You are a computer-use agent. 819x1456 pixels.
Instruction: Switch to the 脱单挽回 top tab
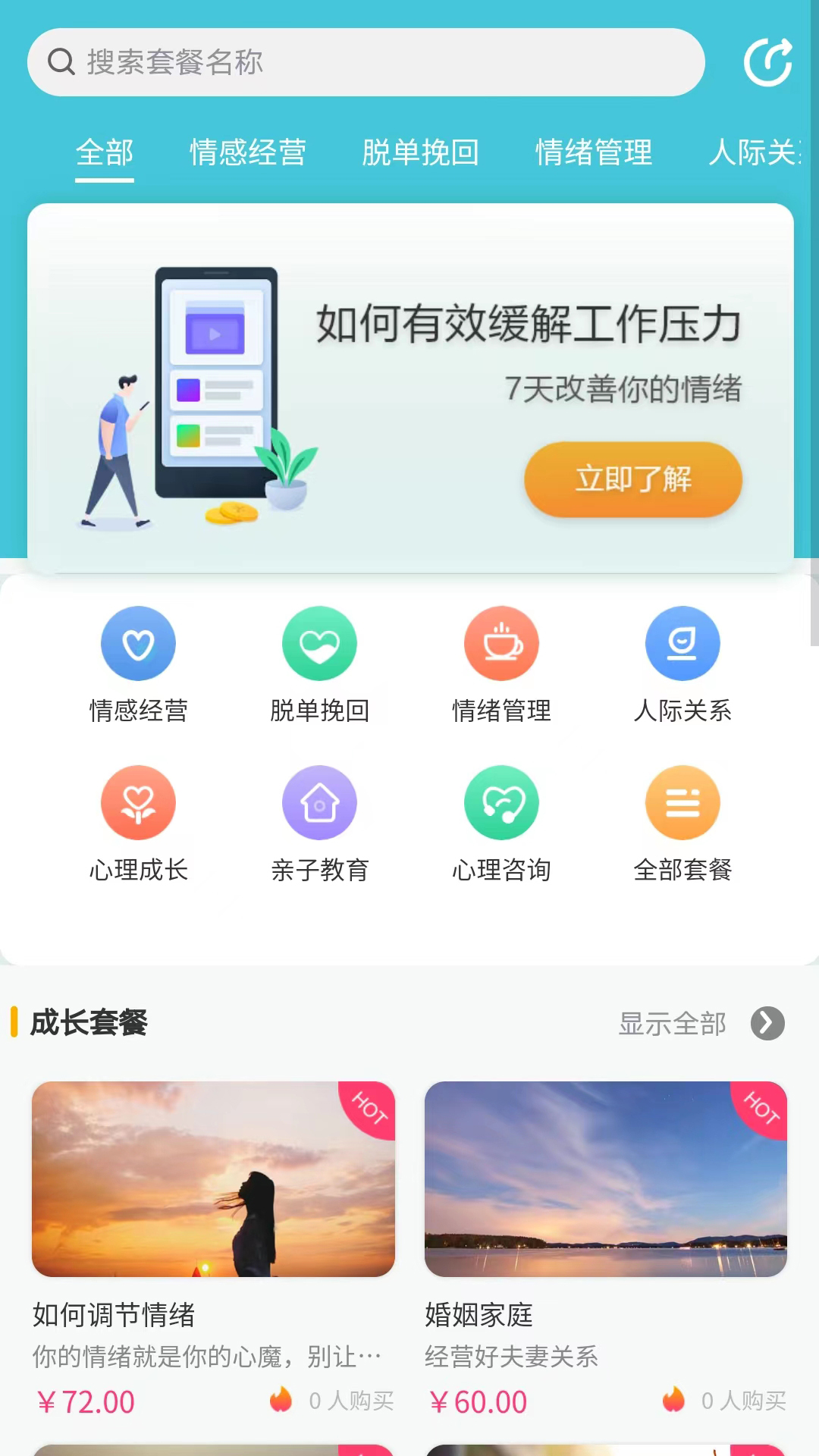[x=421, y=152]
